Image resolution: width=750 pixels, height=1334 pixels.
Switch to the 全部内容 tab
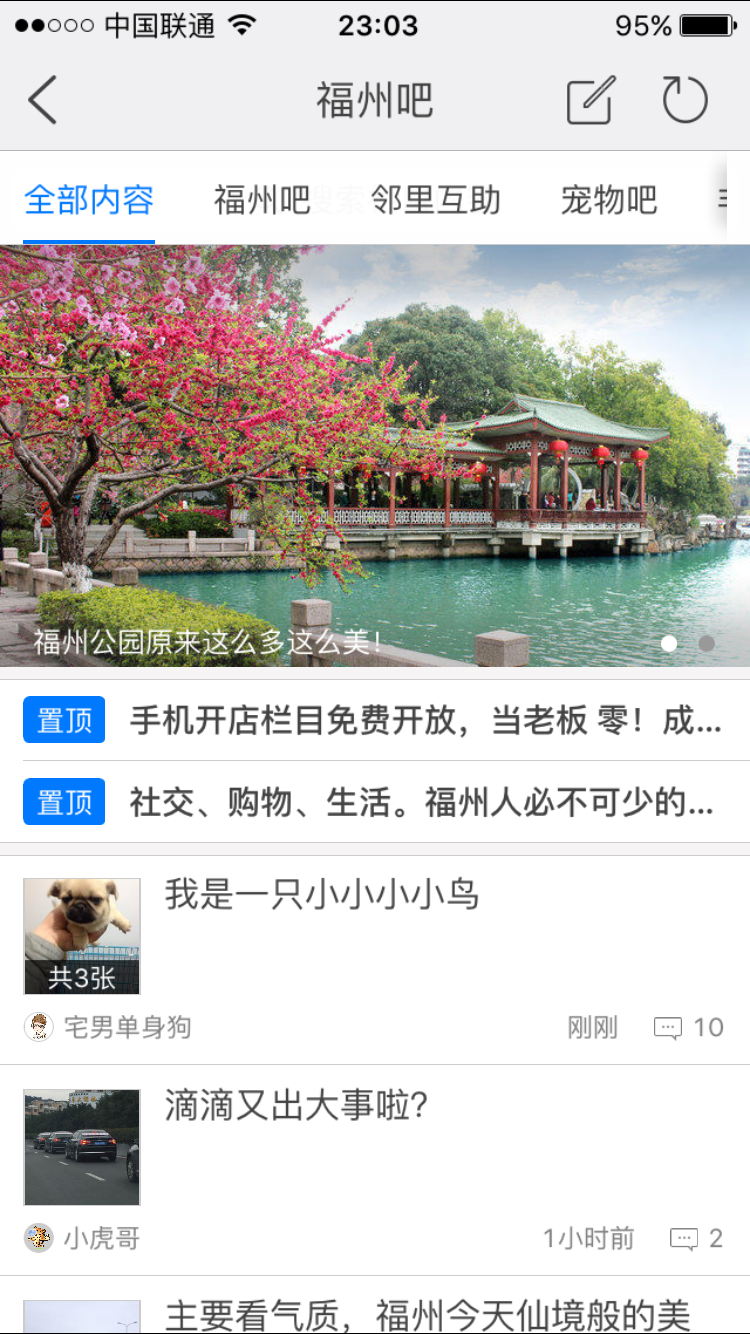(89, 200)
